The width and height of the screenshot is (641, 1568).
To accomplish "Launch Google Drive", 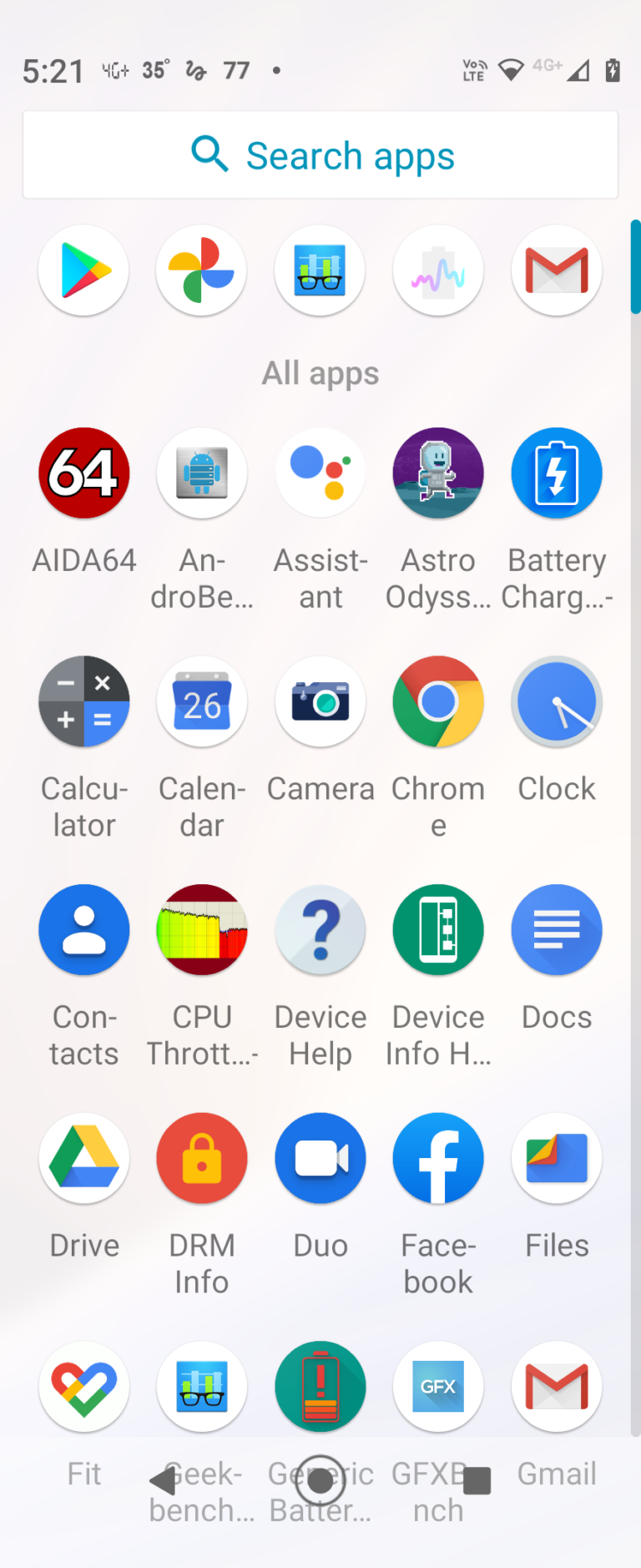I will click(83, 1158).
